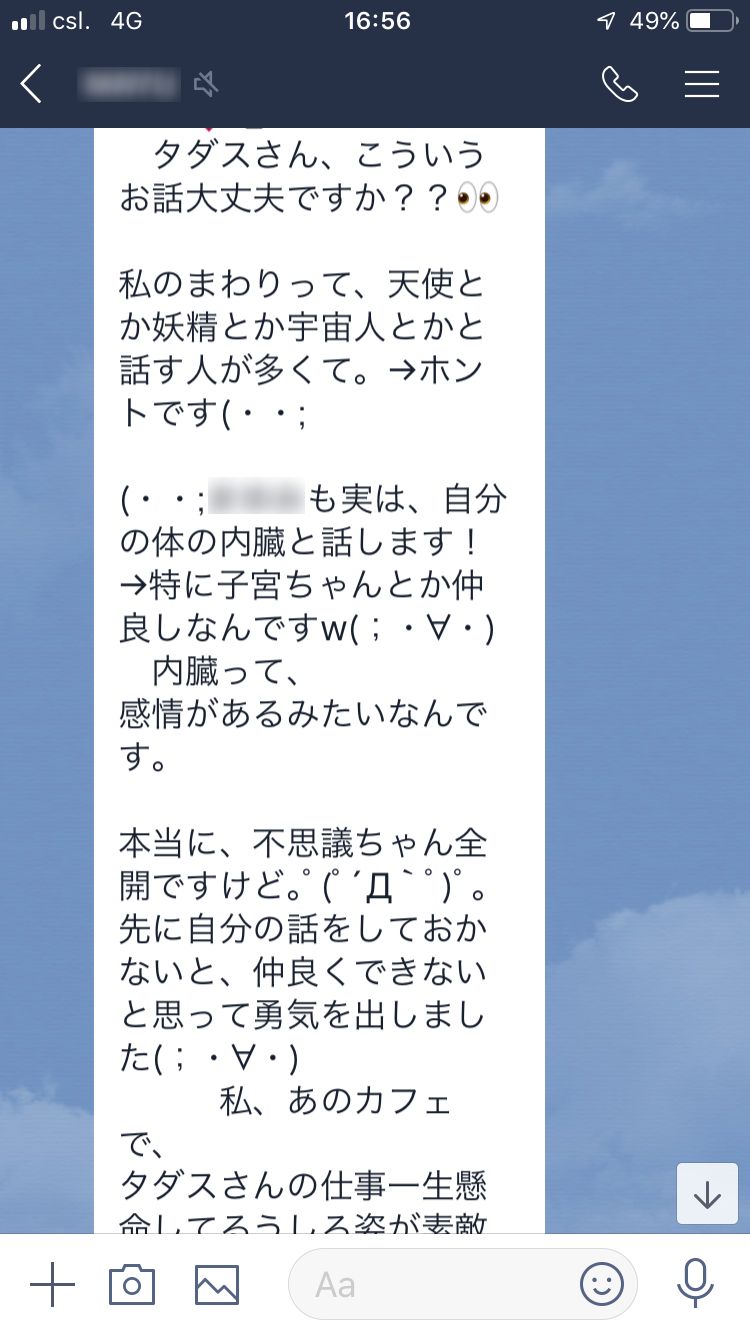Image resolution: width=750 pixels, height=1334 pixels.
Task: Open the chat menu
Action: [x=702, y=85]
